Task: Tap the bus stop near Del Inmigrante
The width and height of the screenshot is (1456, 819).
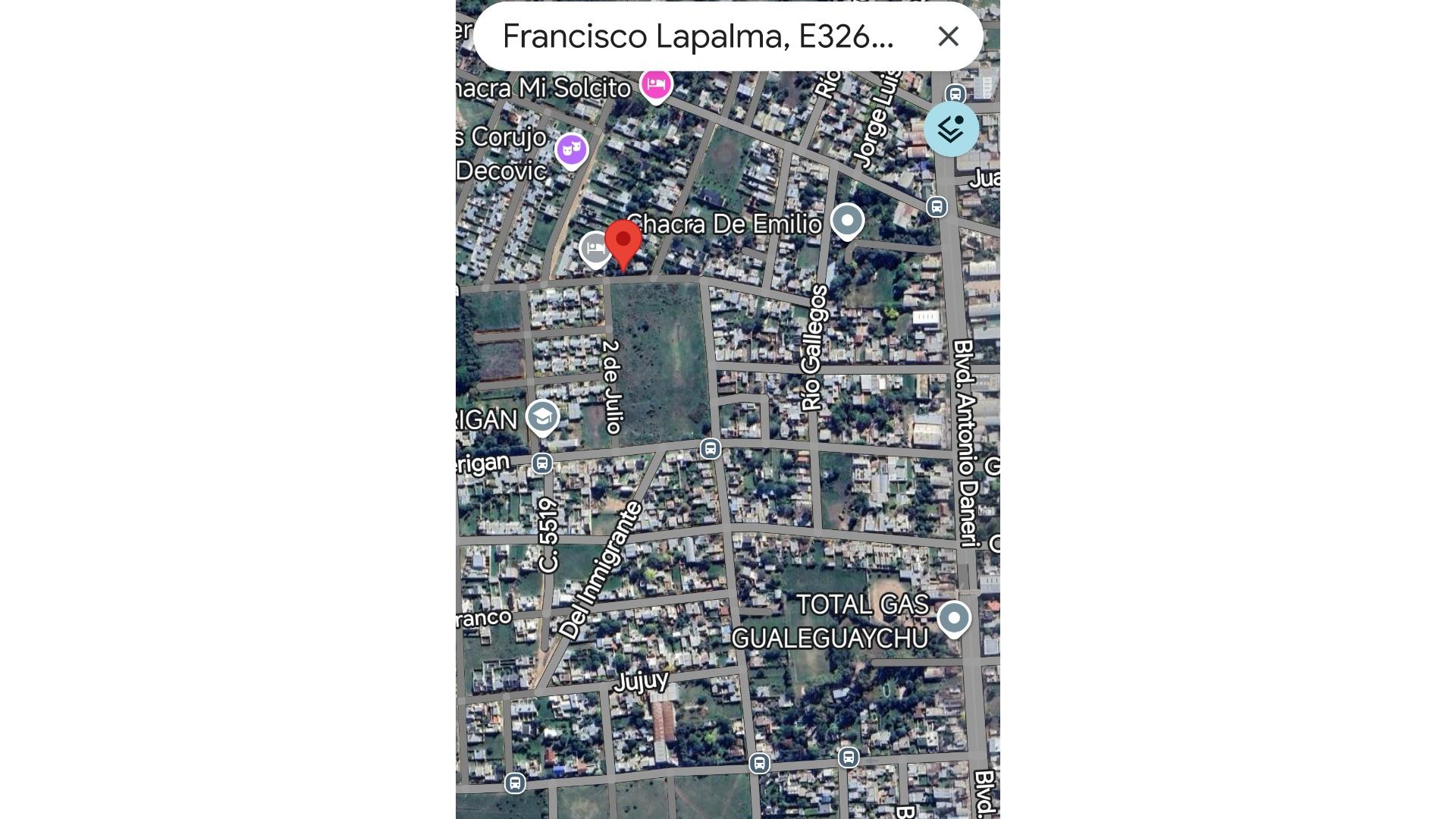Action: 710,449
